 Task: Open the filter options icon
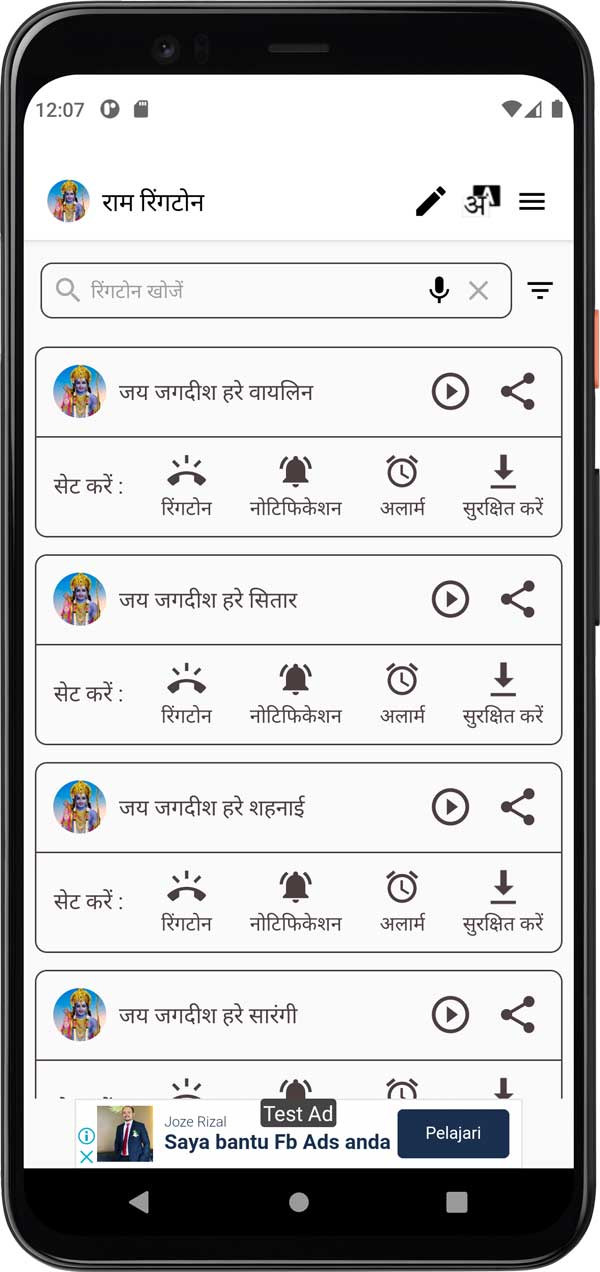(x=540, y=291)
